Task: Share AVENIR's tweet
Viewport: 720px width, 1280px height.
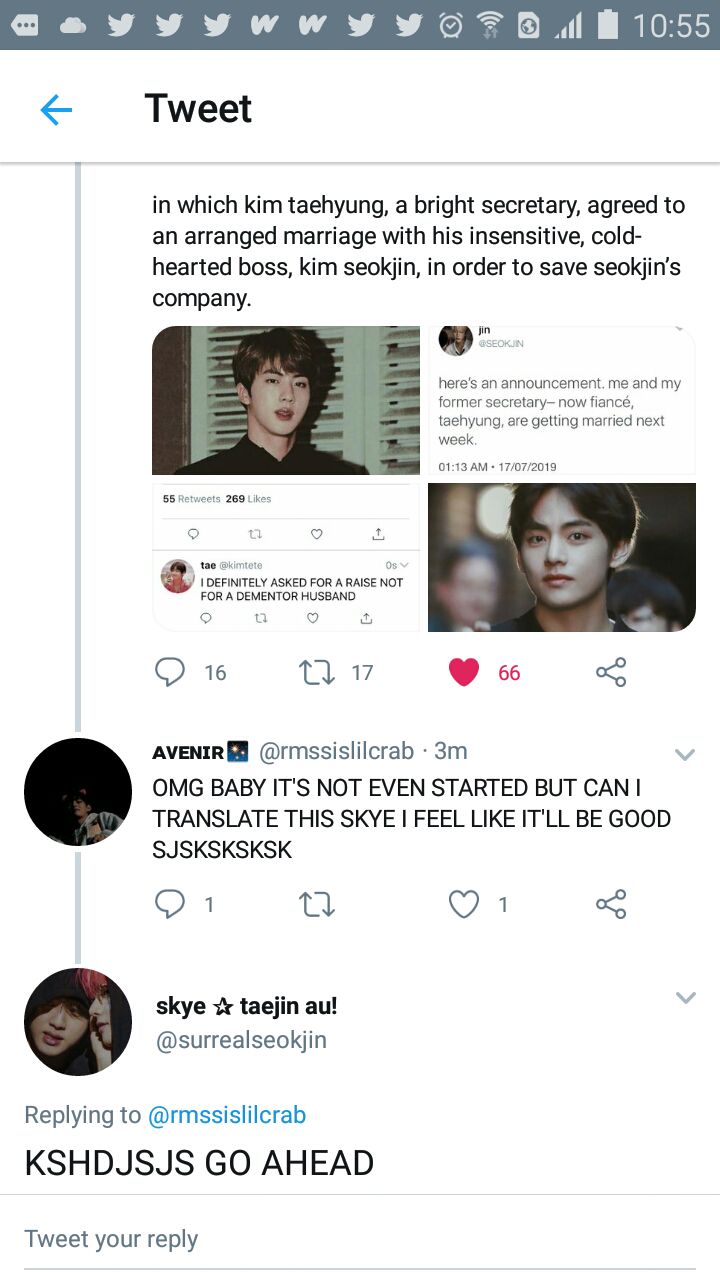Action: 610,904
